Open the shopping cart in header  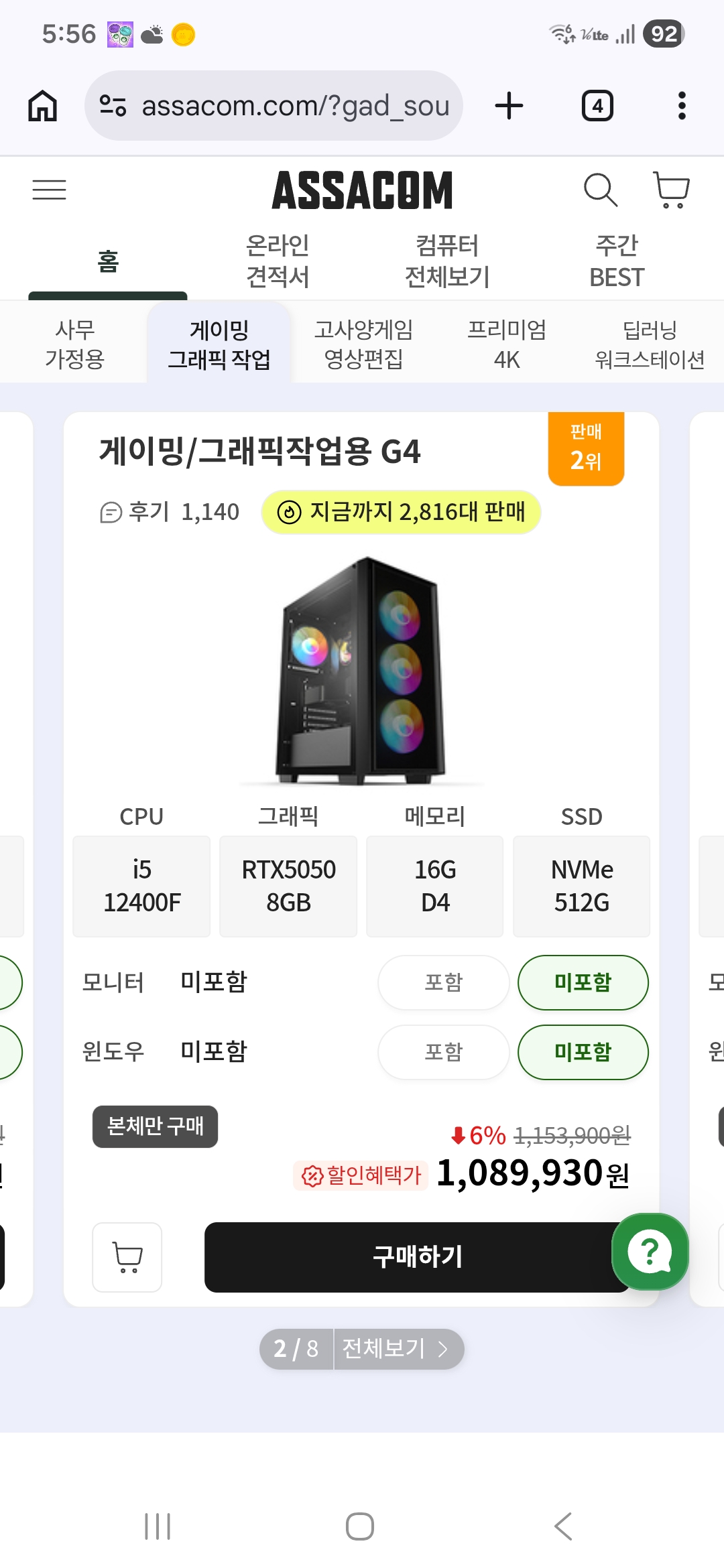coord(671,190)
